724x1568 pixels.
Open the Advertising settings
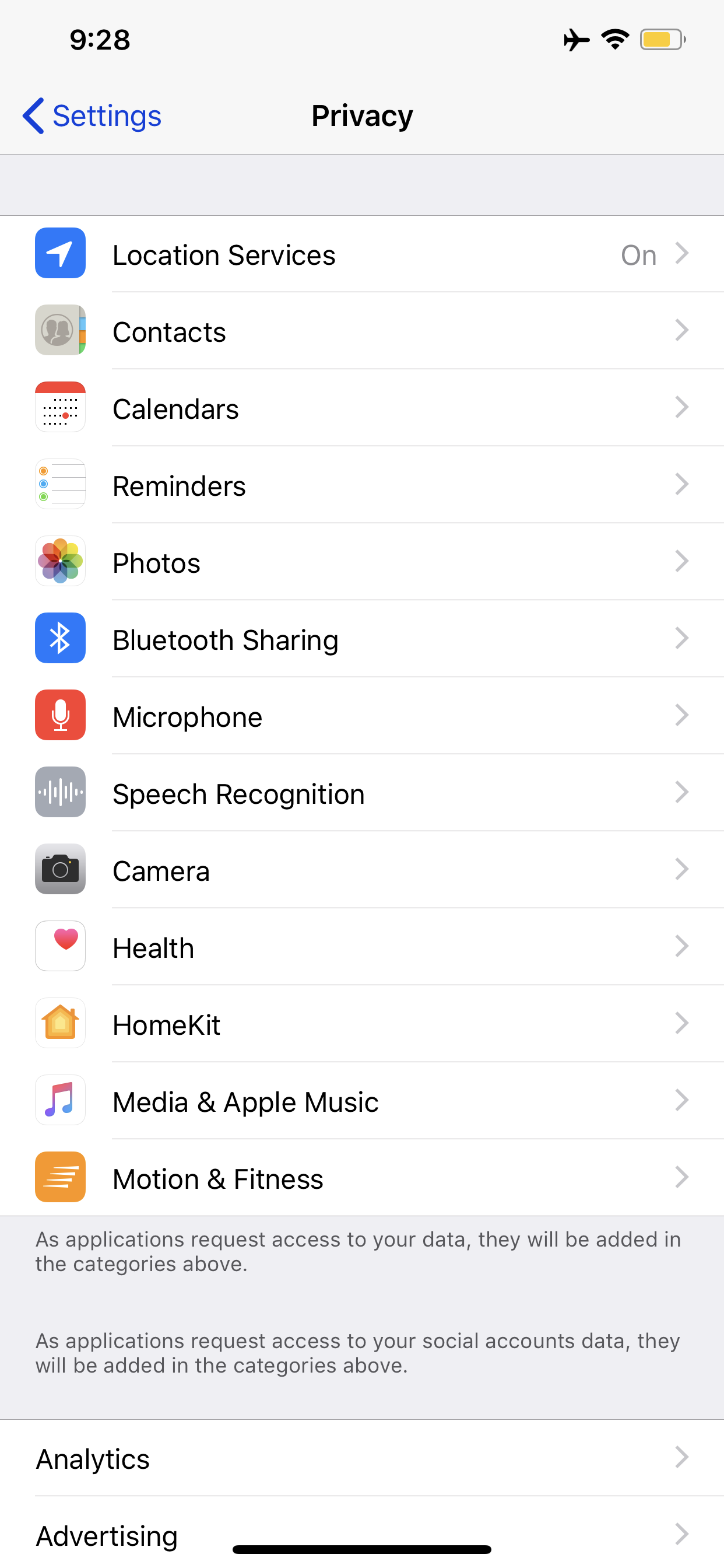[362, 1532]
